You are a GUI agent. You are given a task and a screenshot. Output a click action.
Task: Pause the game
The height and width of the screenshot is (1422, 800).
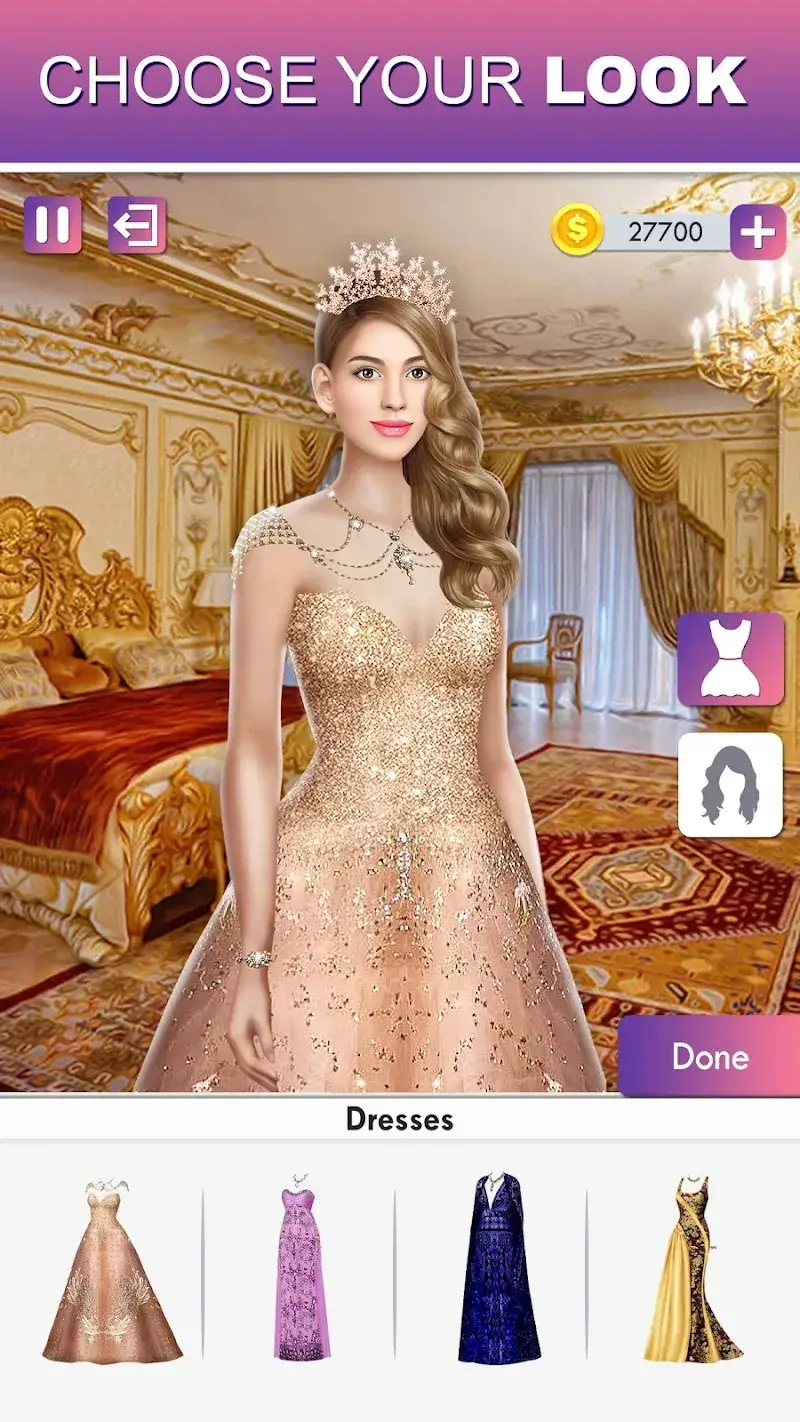pyautogui.click(x=52, y=225)
